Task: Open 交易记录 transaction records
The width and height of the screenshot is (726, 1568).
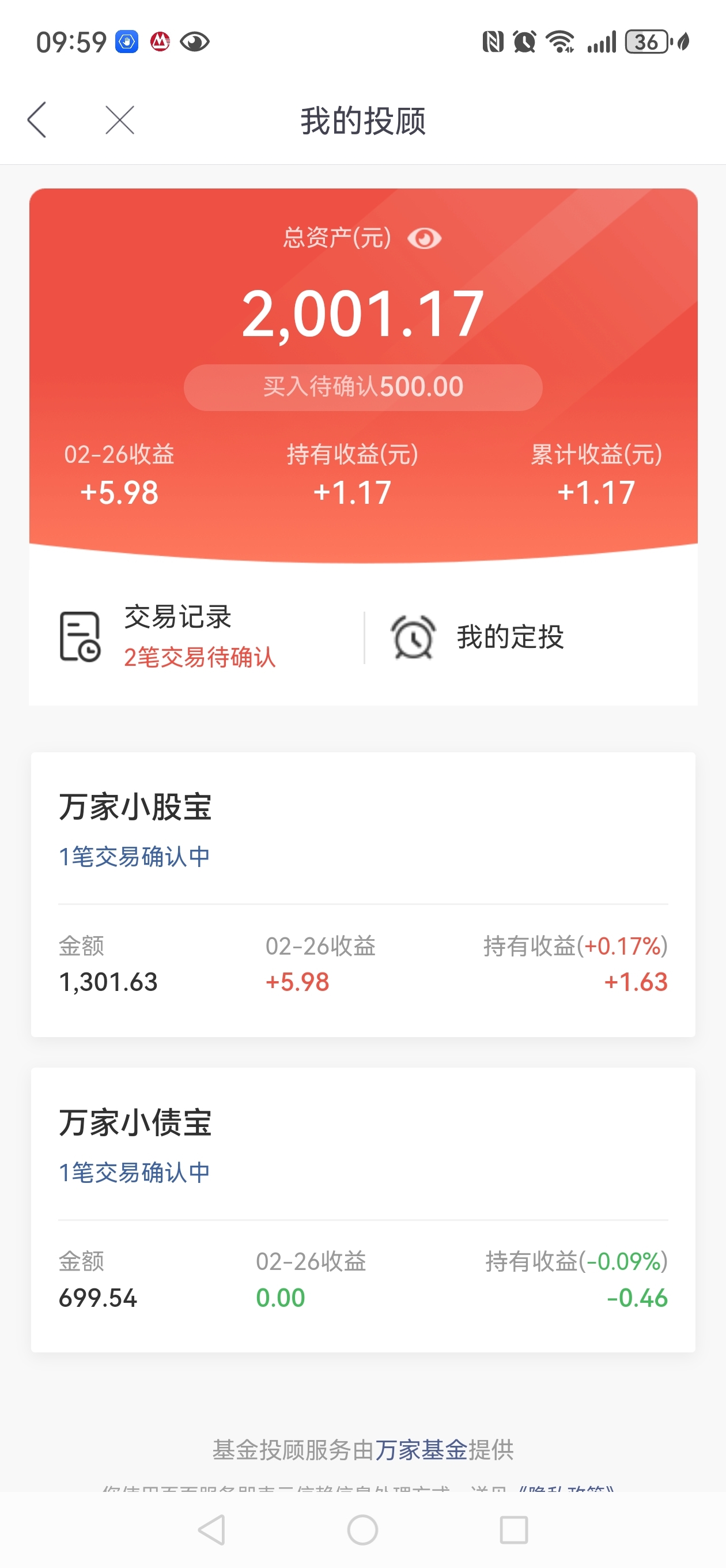Action: click(x=196, y=636)
